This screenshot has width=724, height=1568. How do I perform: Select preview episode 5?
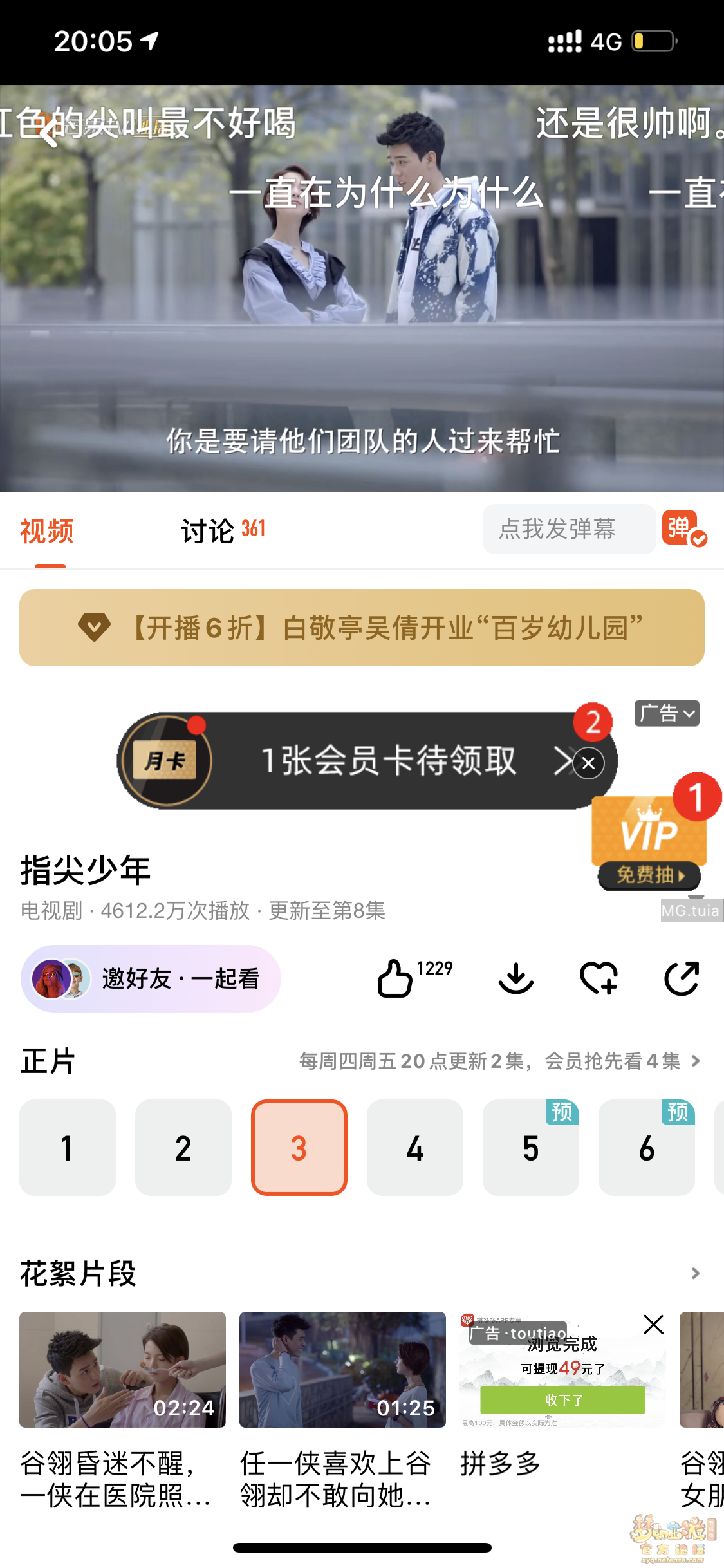coord(531,1148)
